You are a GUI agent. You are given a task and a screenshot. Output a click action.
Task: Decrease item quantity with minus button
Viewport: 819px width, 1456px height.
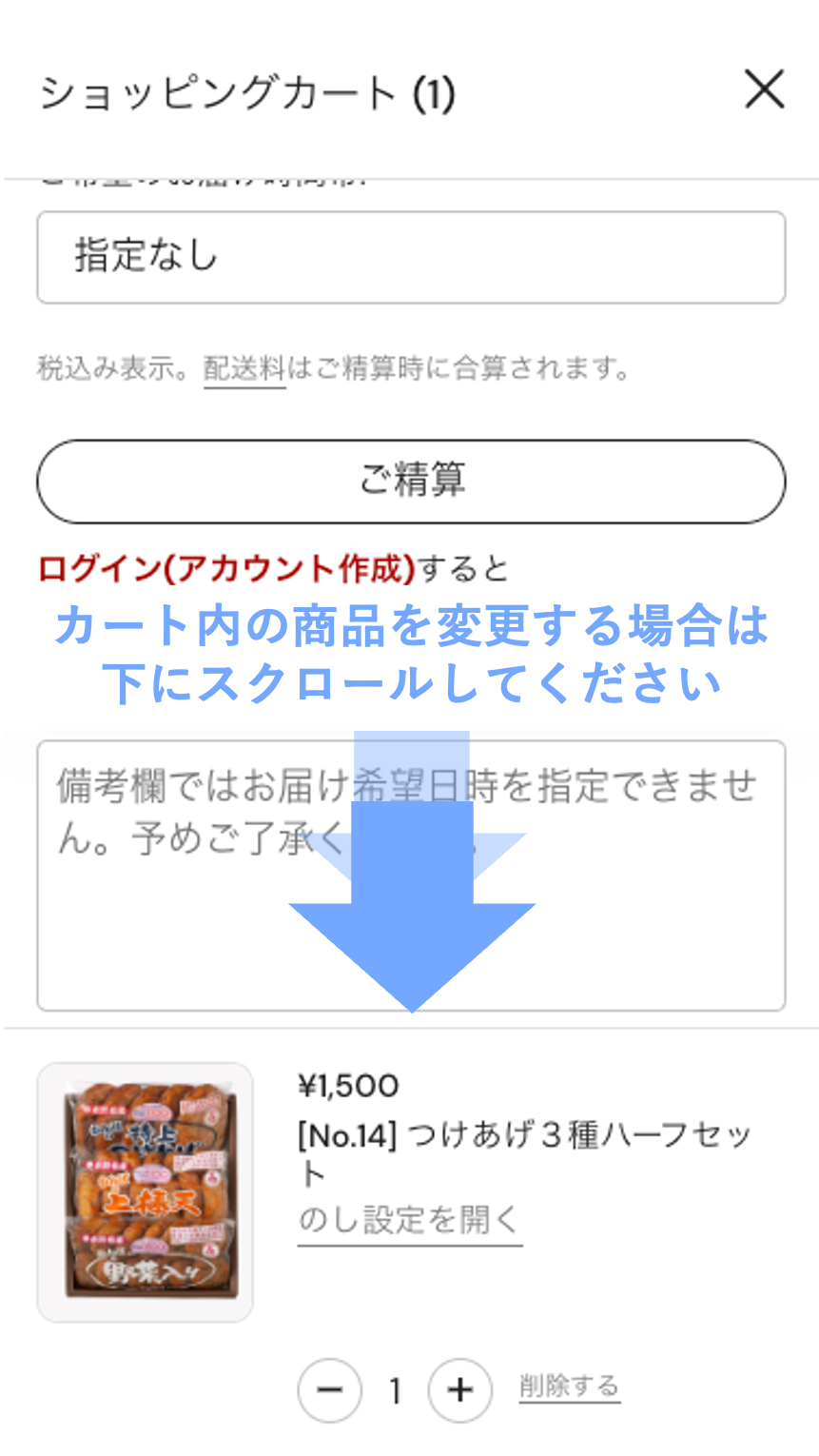(329, 1390)
